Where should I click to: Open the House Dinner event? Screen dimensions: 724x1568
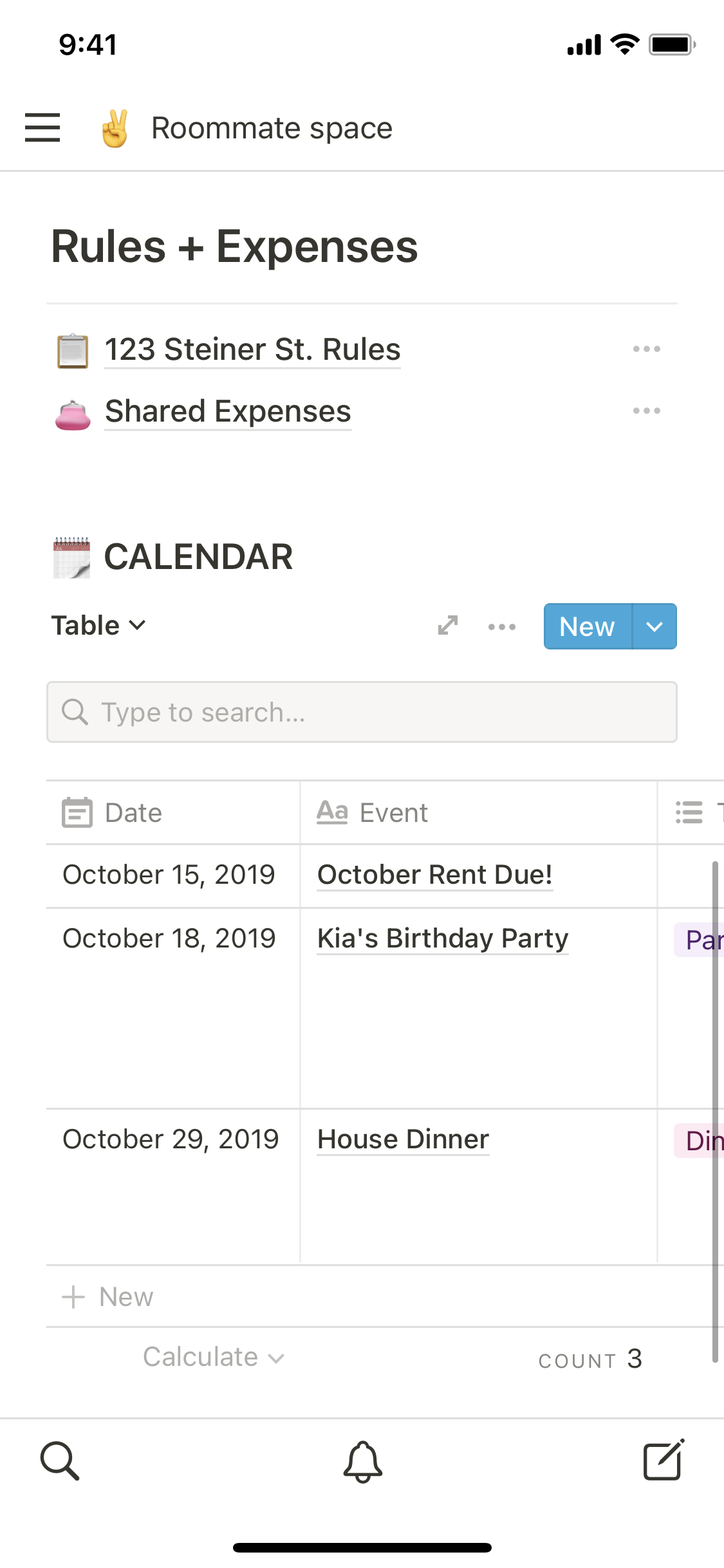click(404, 1140)
